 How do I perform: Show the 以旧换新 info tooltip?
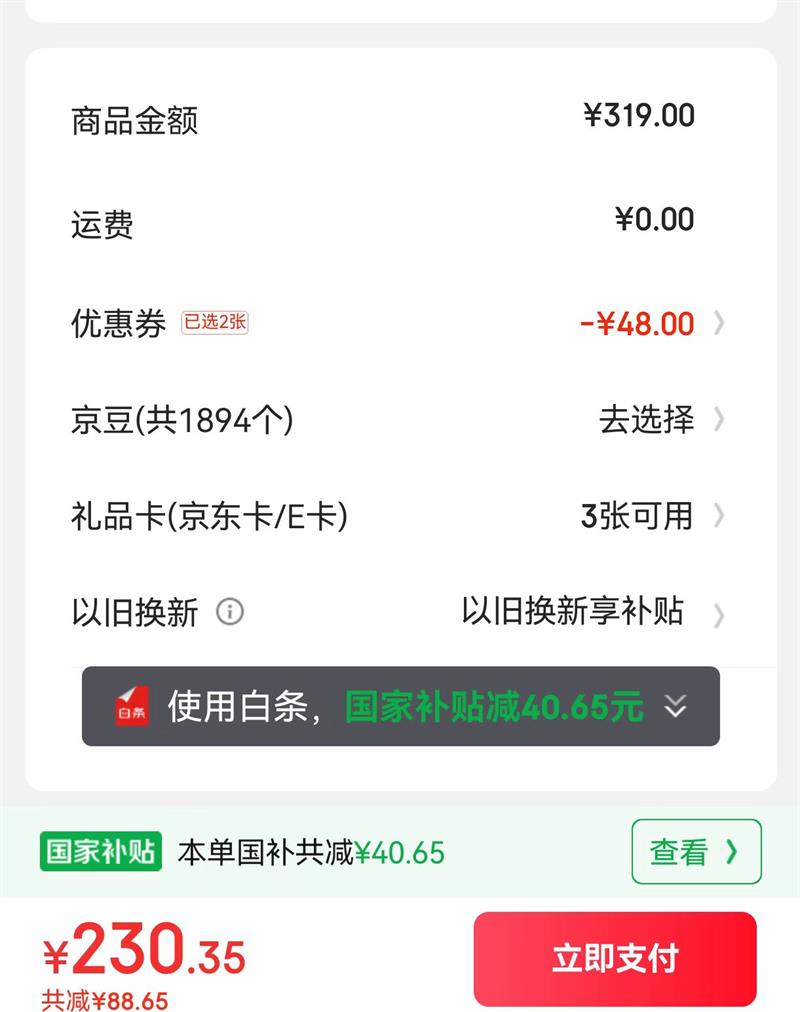[x=230, y=611]
